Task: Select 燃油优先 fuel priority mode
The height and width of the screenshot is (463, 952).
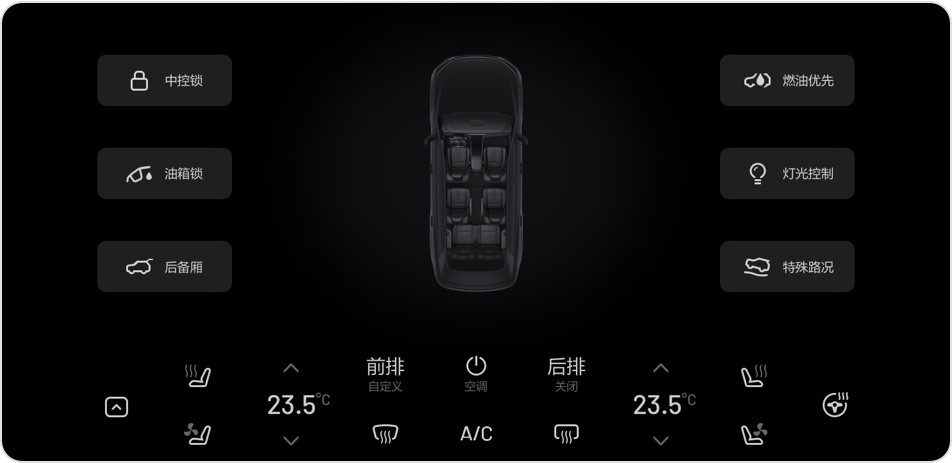Action: coord(787,81)
